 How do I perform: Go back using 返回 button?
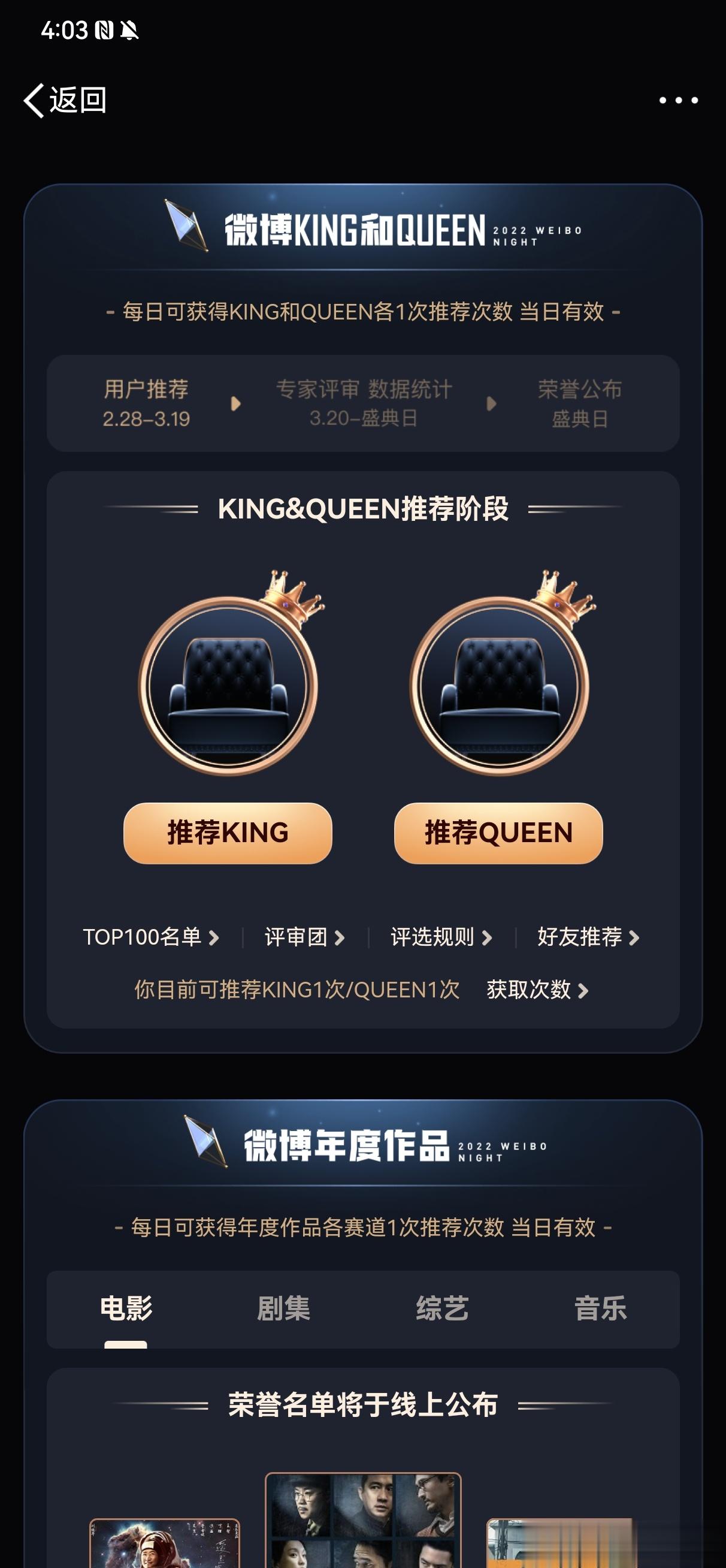(65, 100)
